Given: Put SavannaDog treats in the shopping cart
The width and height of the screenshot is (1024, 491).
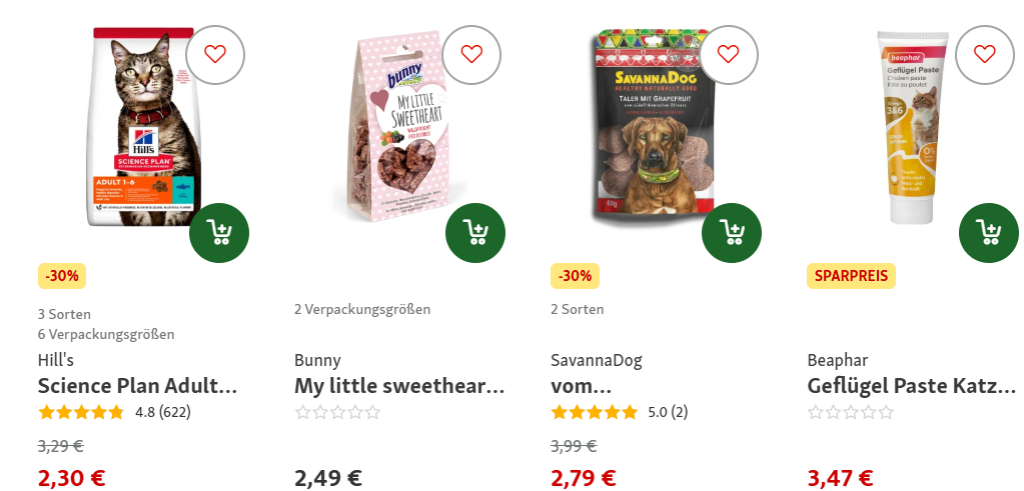Looking at the screenshot, I should 732,233.
